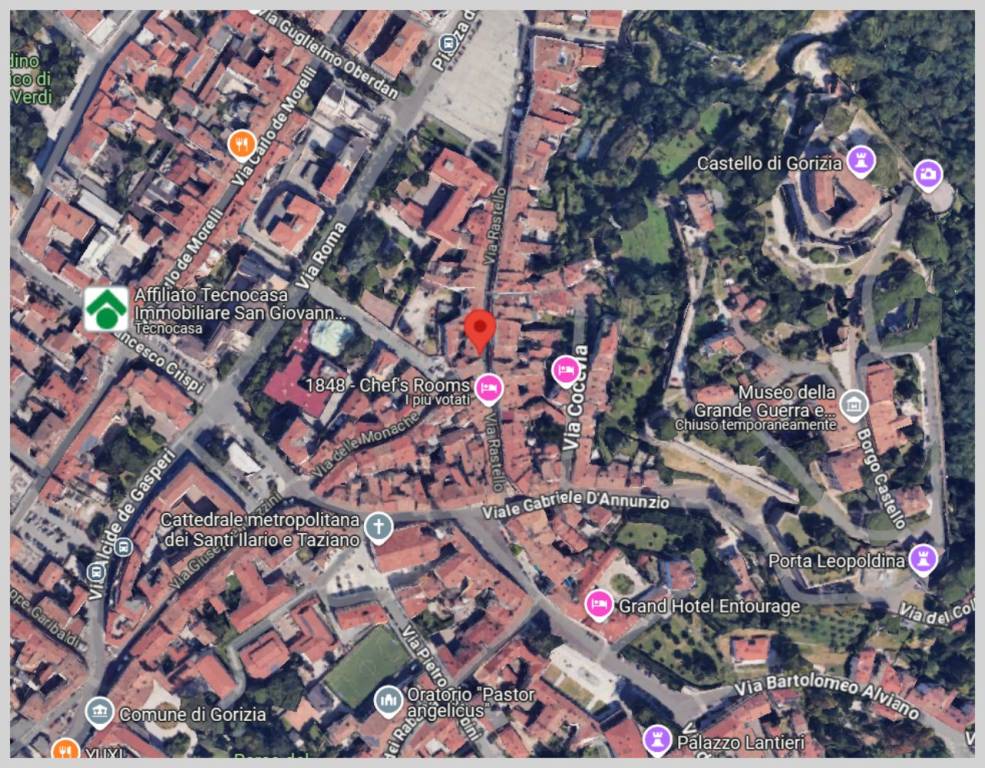985x768 pixels.
Task: Open Castello di Gorizia marker
Action: [x=860, y=160]
